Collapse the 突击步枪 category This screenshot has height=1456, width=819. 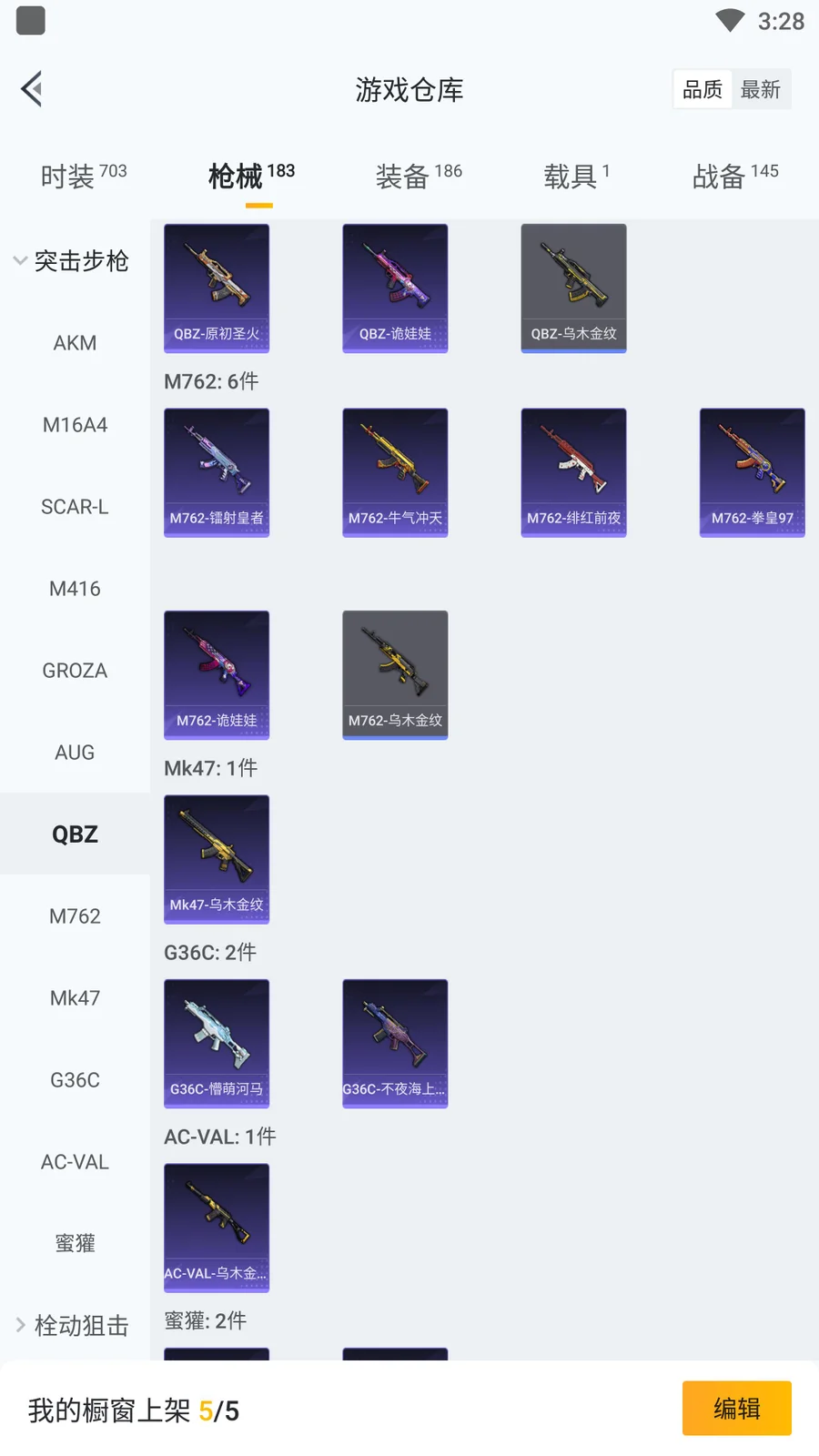(x=71, y=261)
